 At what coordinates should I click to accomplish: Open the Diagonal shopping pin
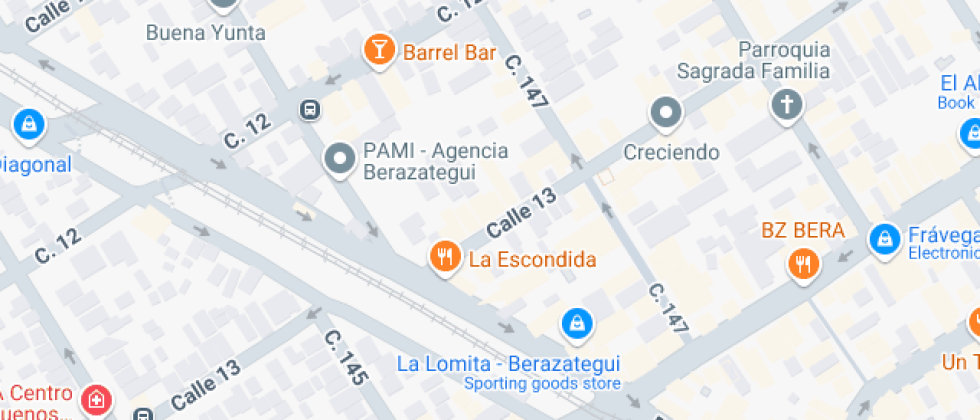[29, 126]
